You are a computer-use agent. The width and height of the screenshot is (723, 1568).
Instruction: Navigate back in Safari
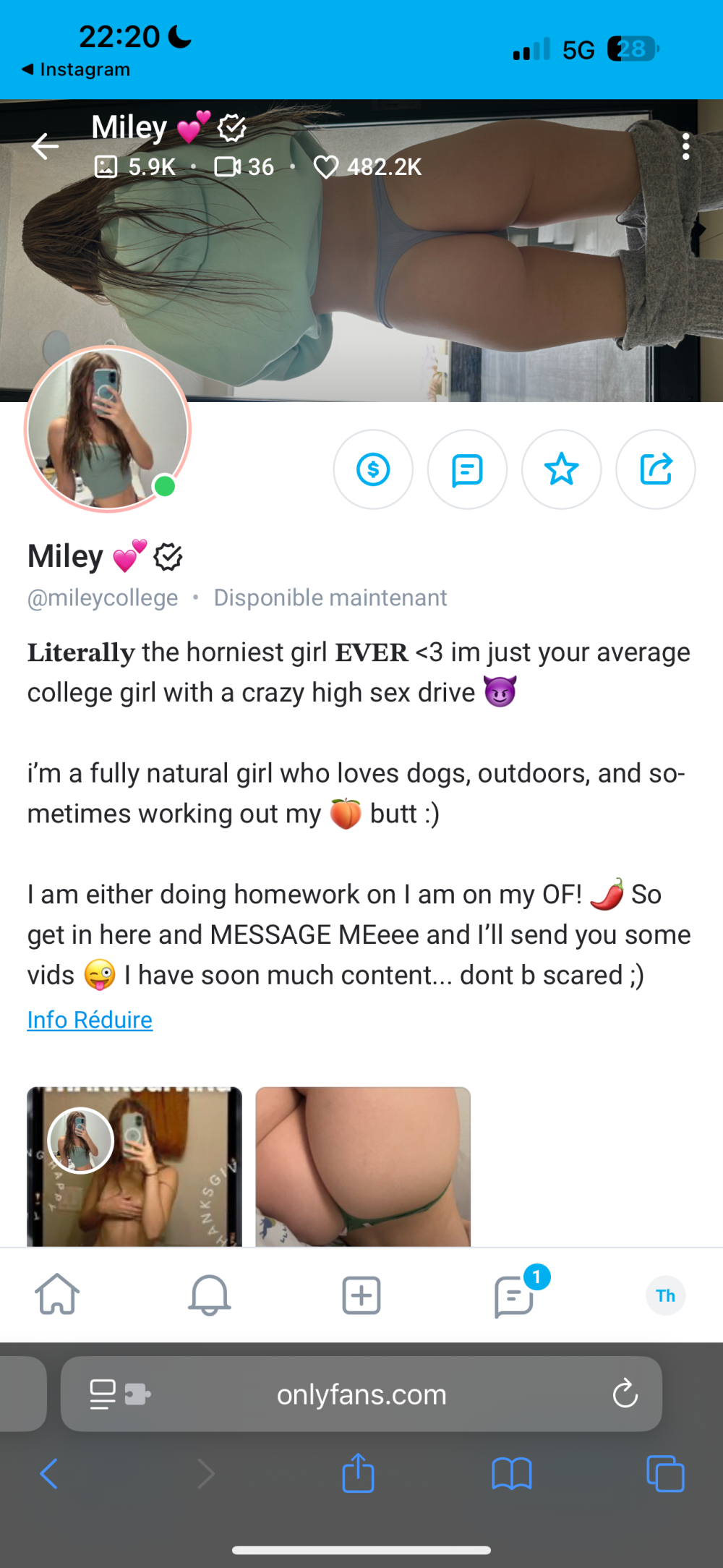49,1473
